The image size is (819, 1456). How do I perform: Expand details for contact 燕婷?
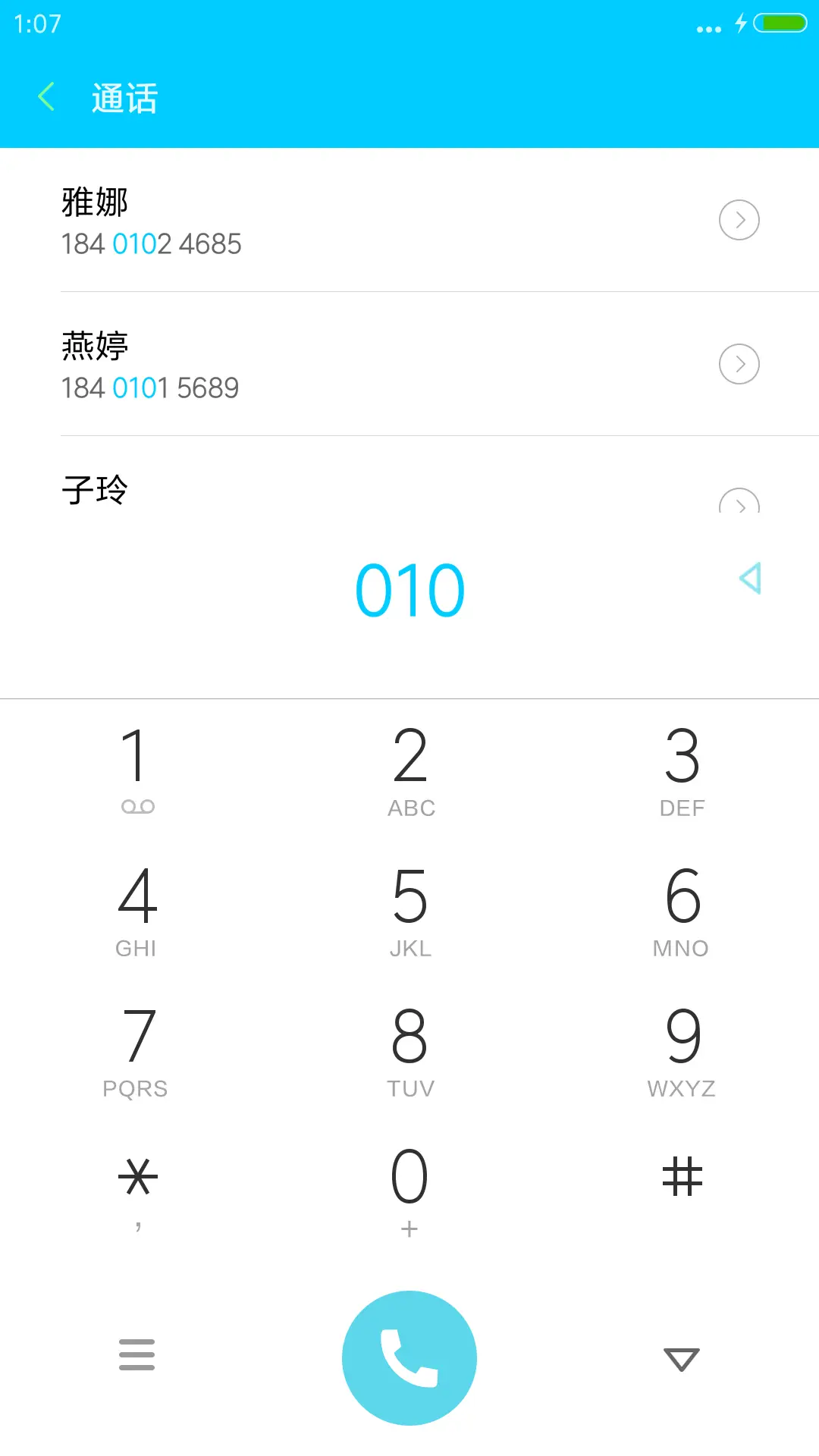(739, 364)
